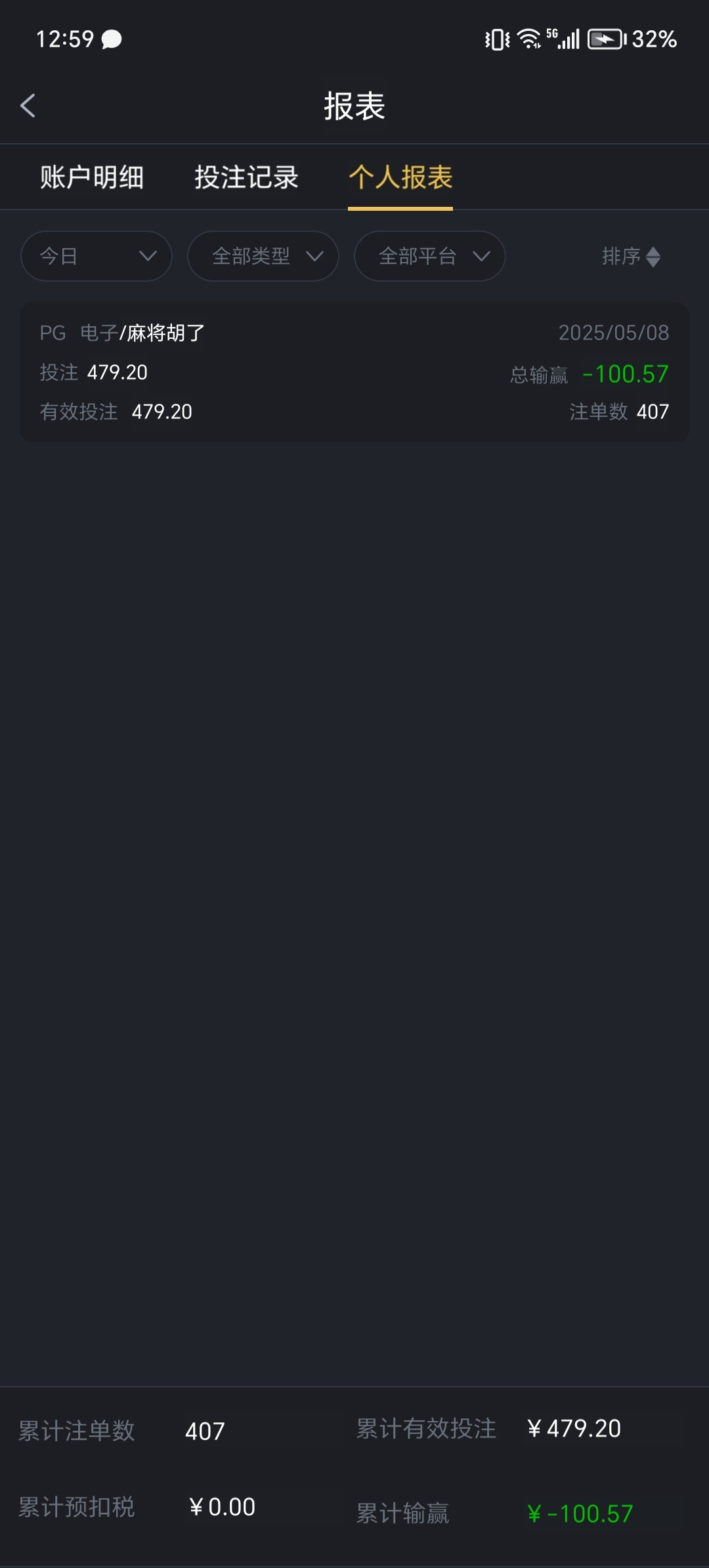Switch to the 投注记录 tab
Viewport: 709px width, 1568px height.
[246, 177]
